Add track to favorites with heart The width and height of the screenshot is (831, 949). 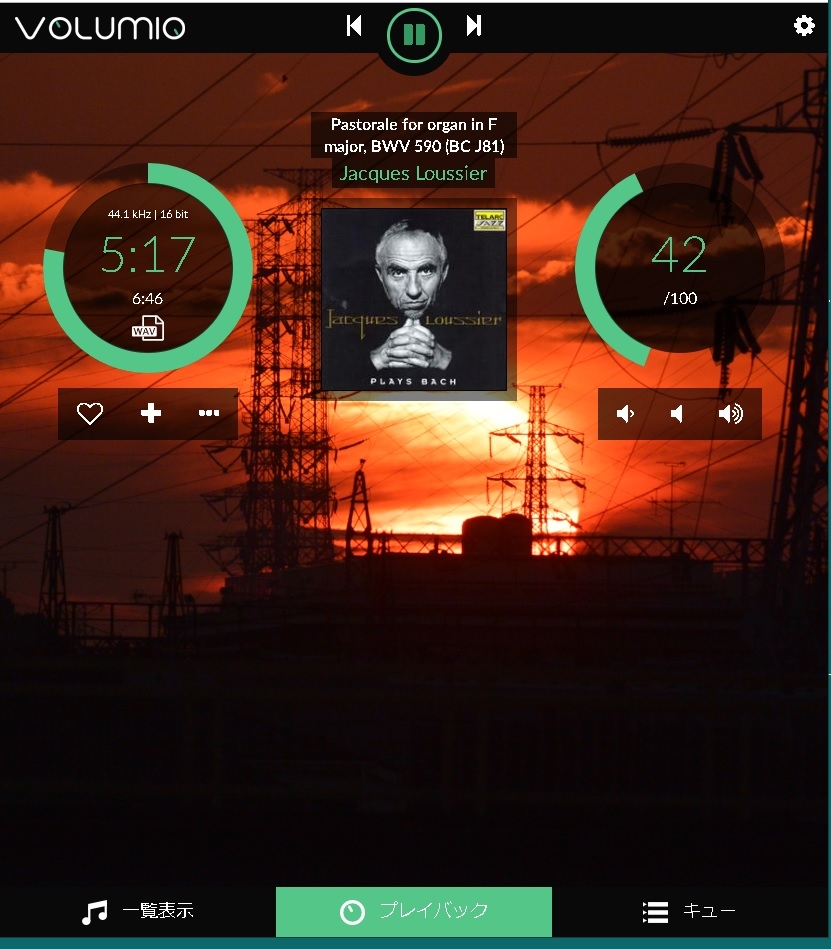pos(90,414)
